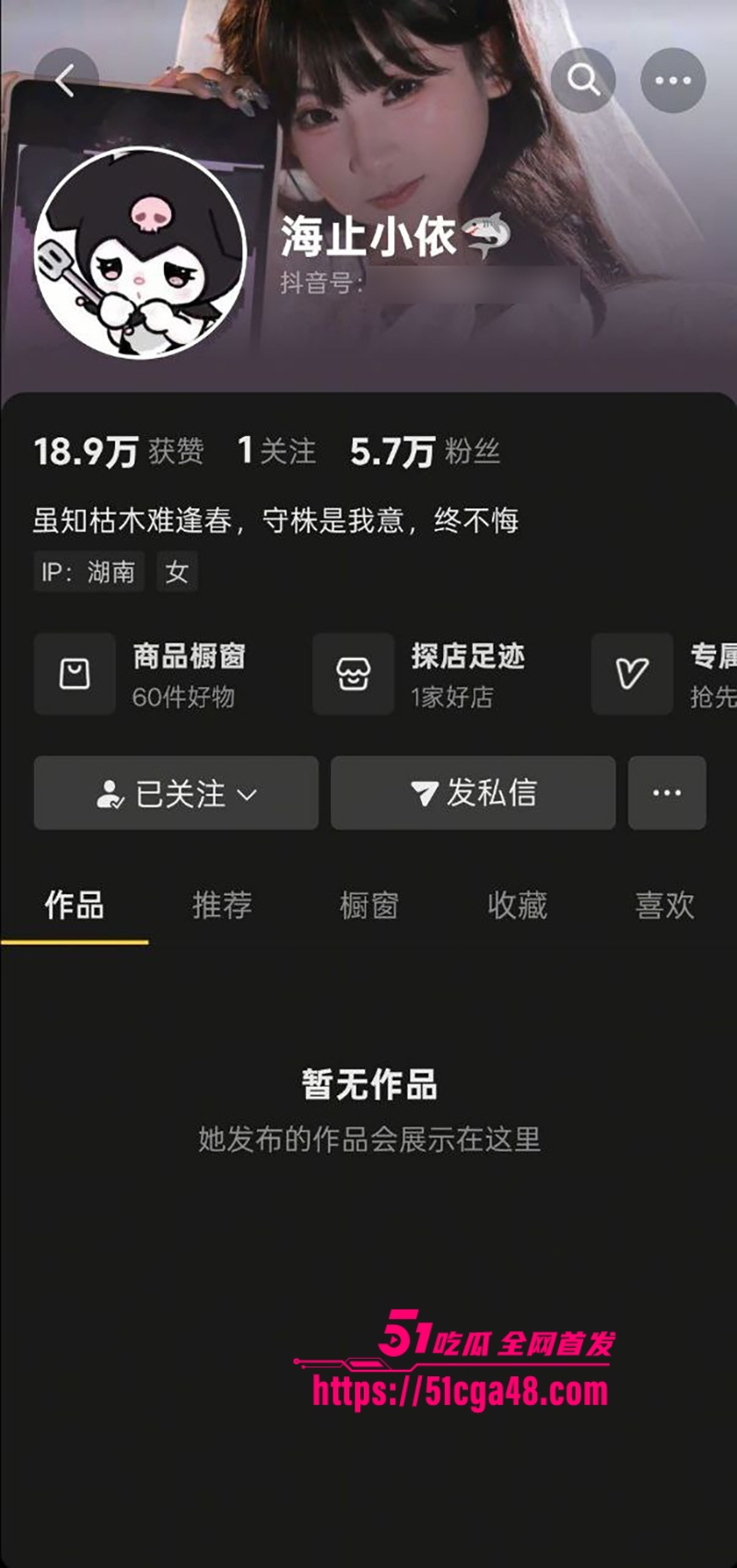The image size is (737, 1568).
Task: Switch to the 收藏 tab
Action: [x=517, y=905]
